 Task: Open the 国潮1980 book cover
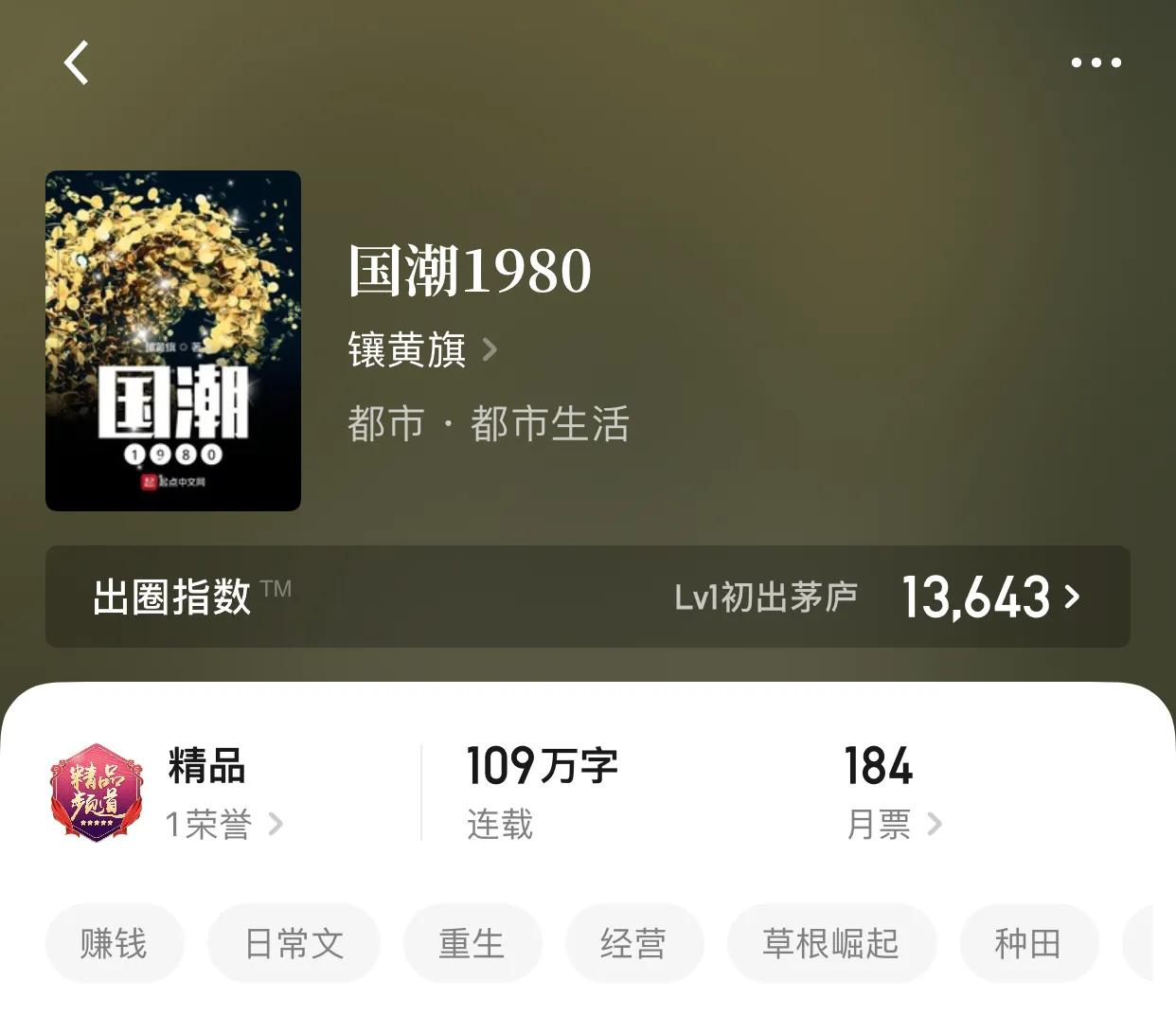pyautogui.click(x=173, y=341)
